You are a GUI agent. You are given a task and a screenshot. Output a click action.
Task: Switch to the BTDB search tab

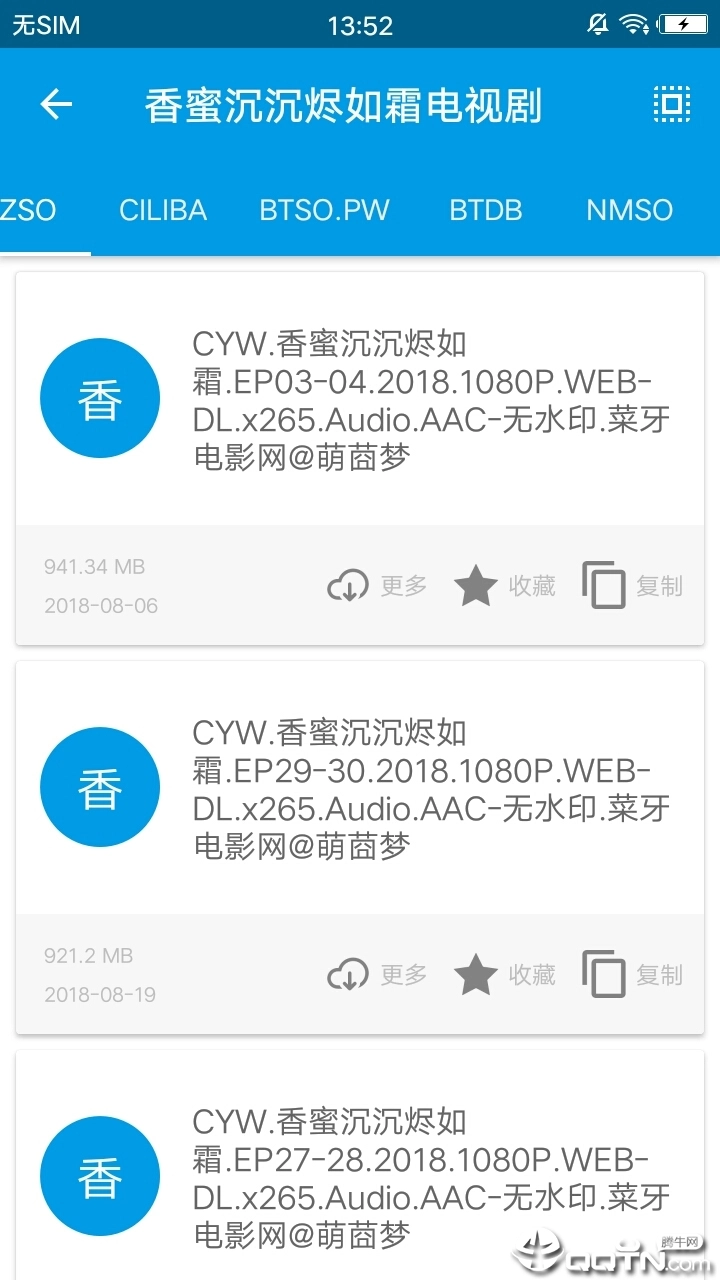pyautogui.click(x=486, y=210)
